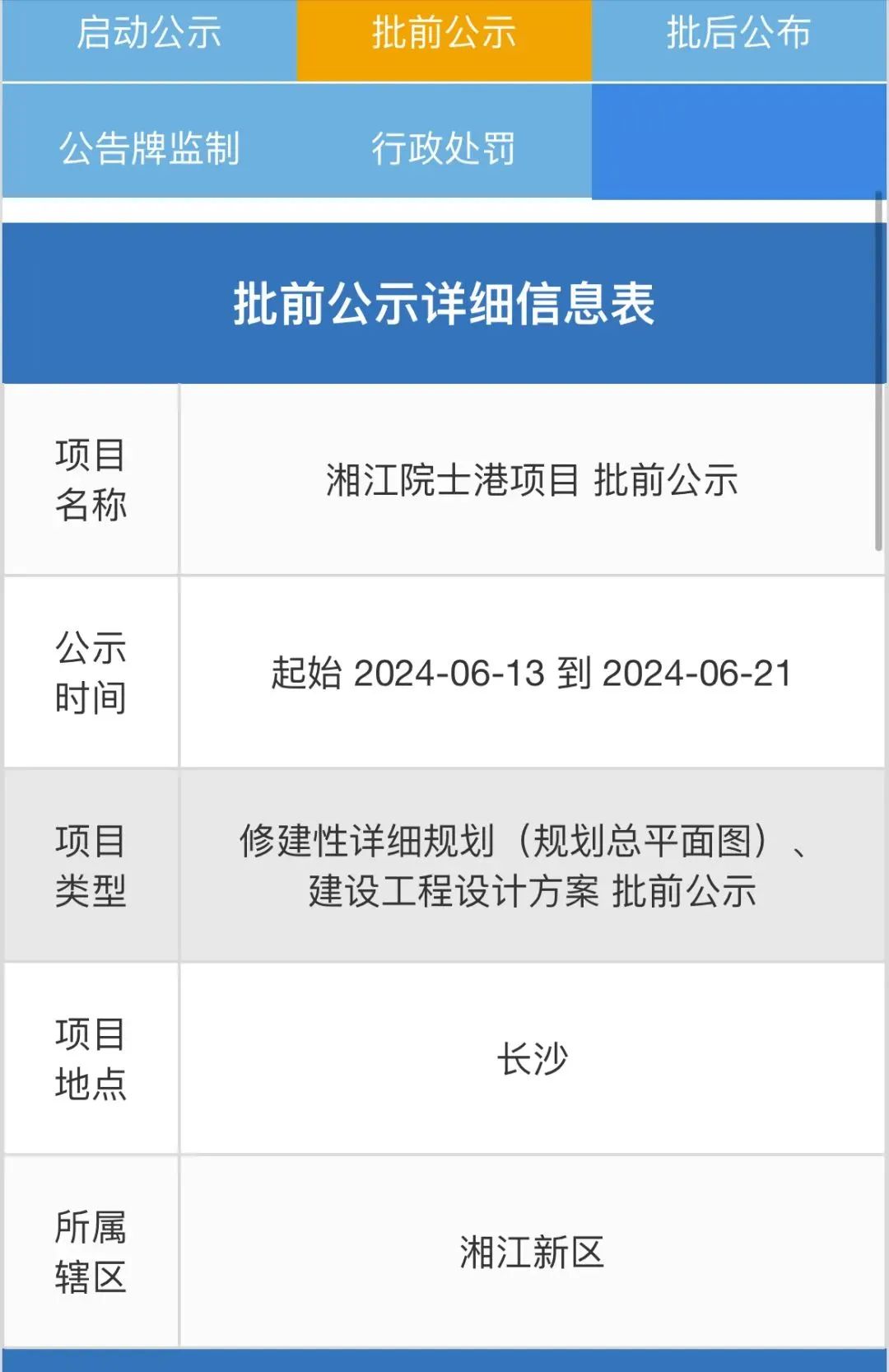Viewport: 889px width, 1372px height.
Task: Go to the 公告牌监制 tab
Action: (x=149, y=148)
